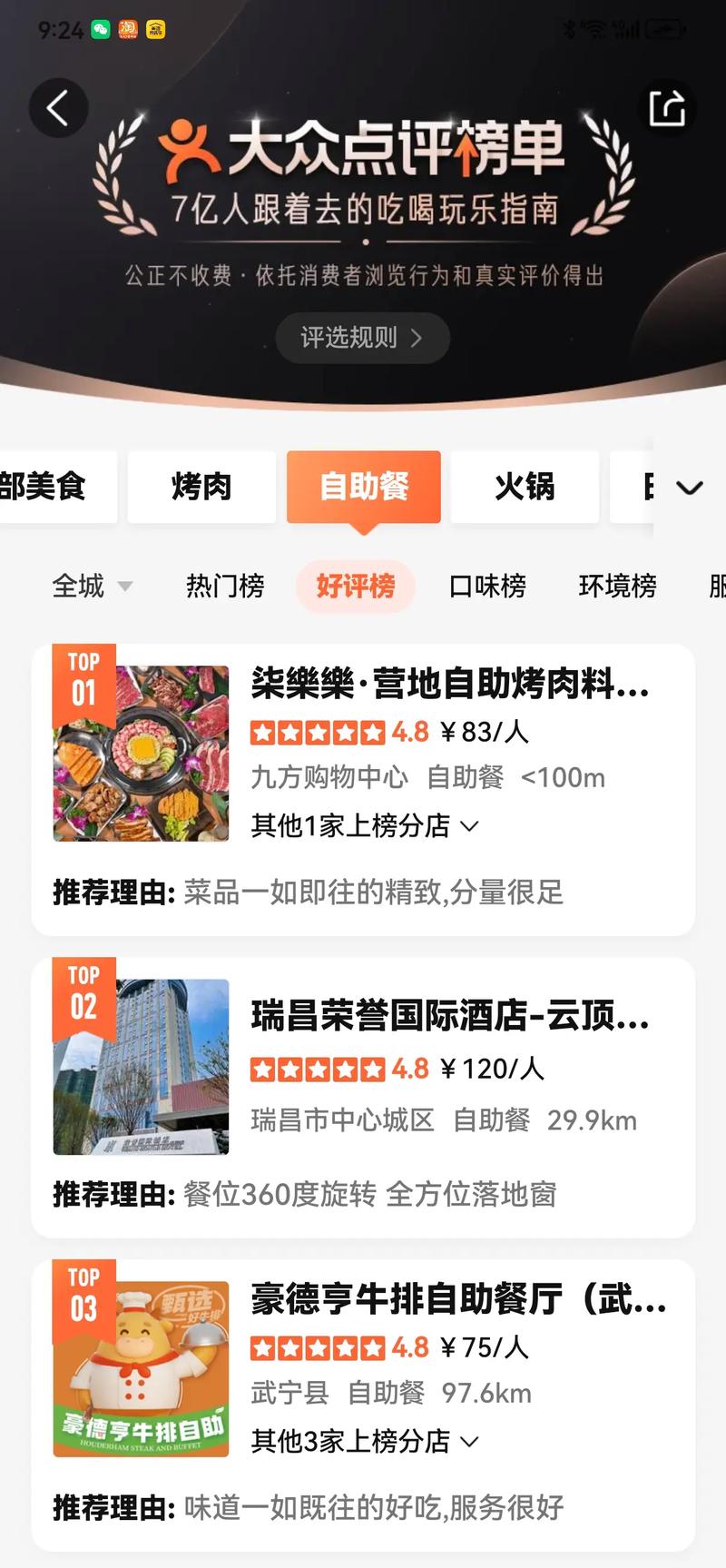Open 瑞昌荣誉国际酒店 restaurant card
The height and width of the screenshot is (1568, 726).
pos(449,1016)
